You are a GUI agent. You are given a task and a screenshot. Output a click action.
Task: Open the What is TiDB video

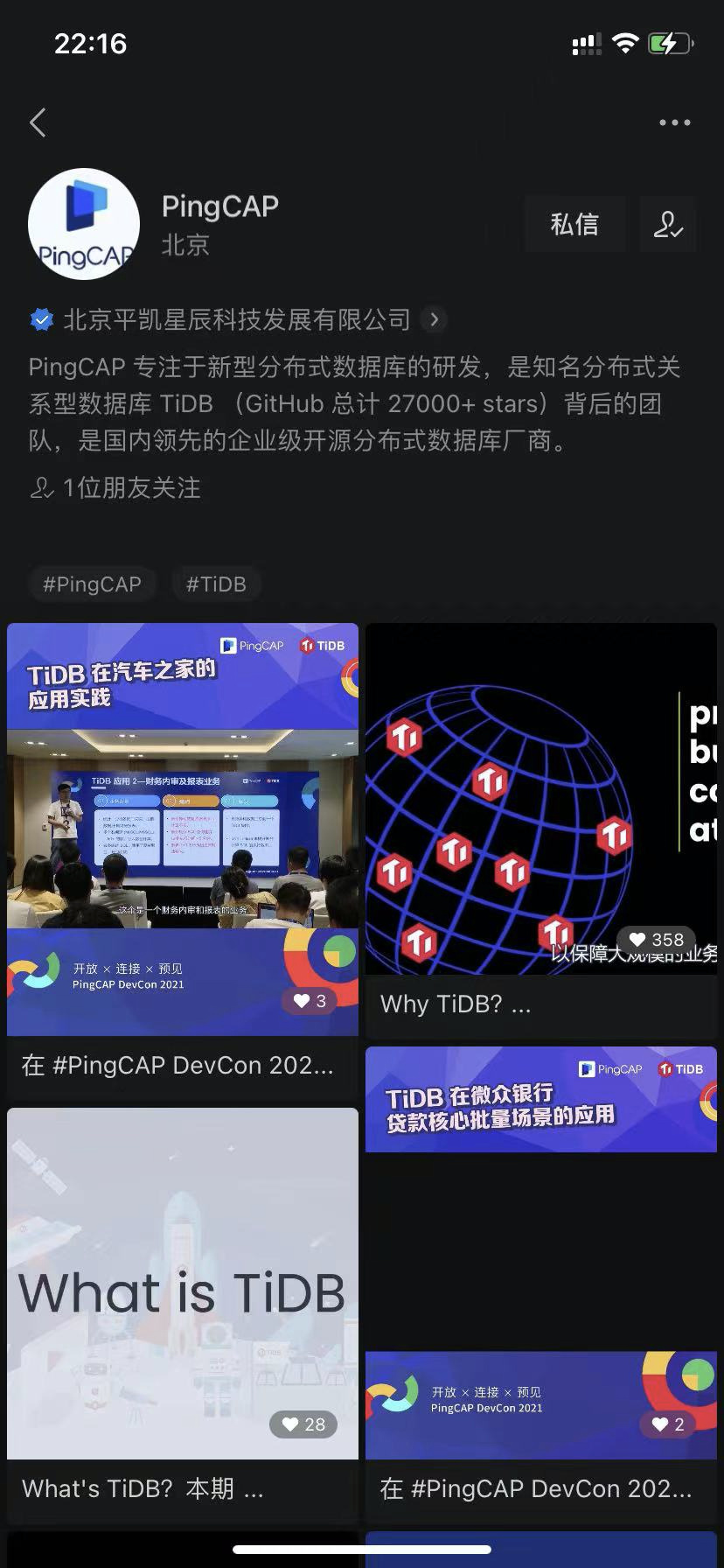[183, 1282]
